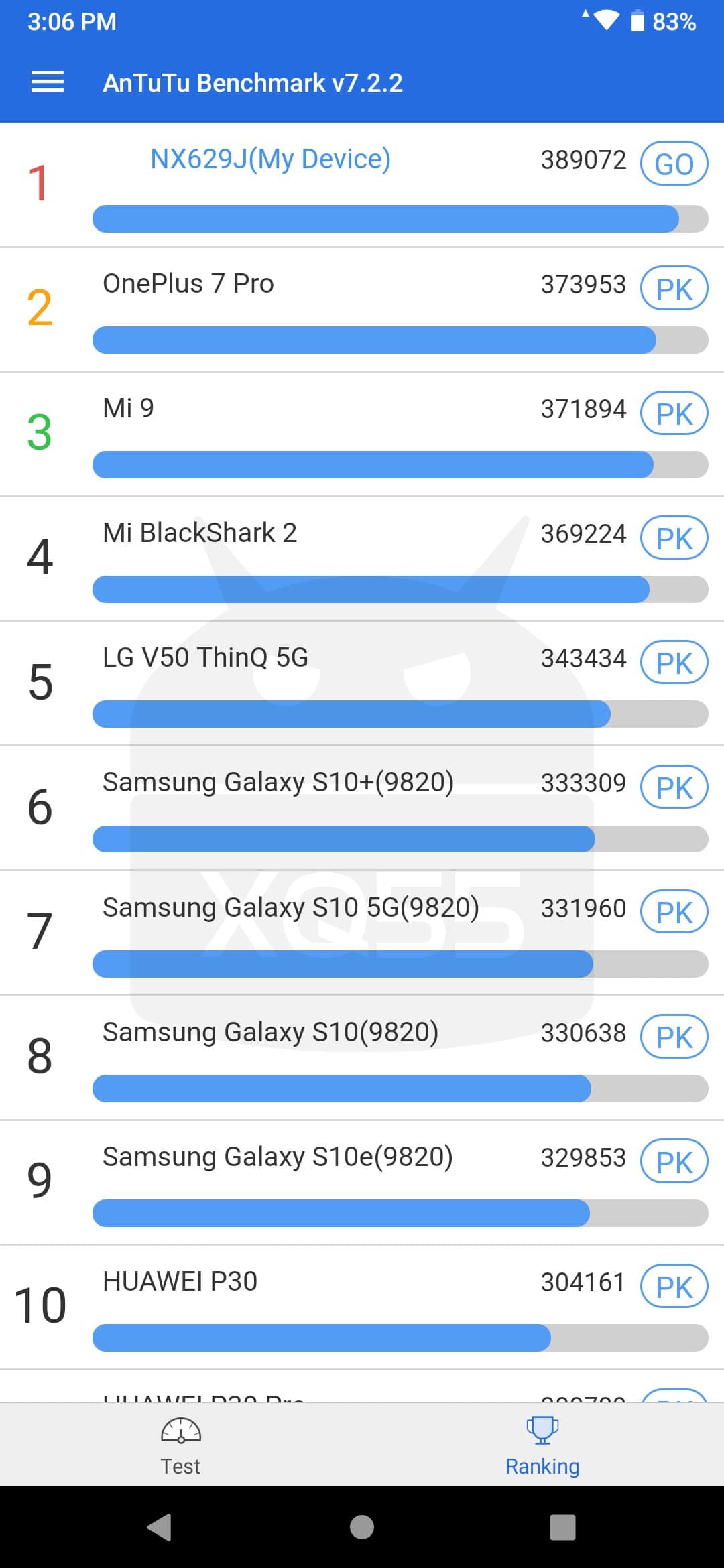Tap PK for Samsung Galaxy S10e(9820)
Screen dimensions: 724x1568
pos(674,1162)
